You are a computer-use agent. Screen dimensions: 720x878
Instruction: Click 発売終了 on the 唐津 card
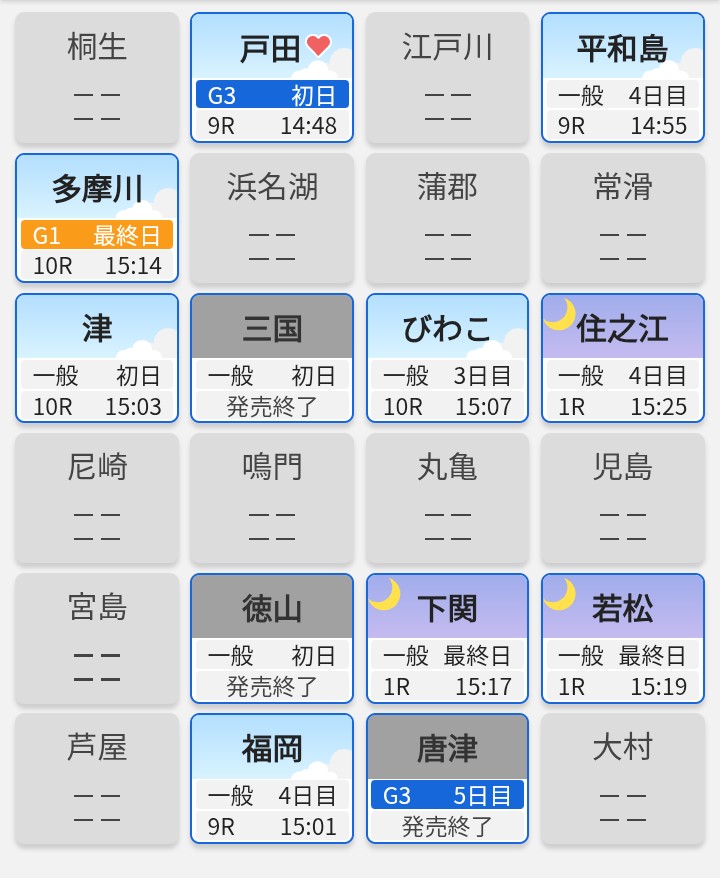446,826
